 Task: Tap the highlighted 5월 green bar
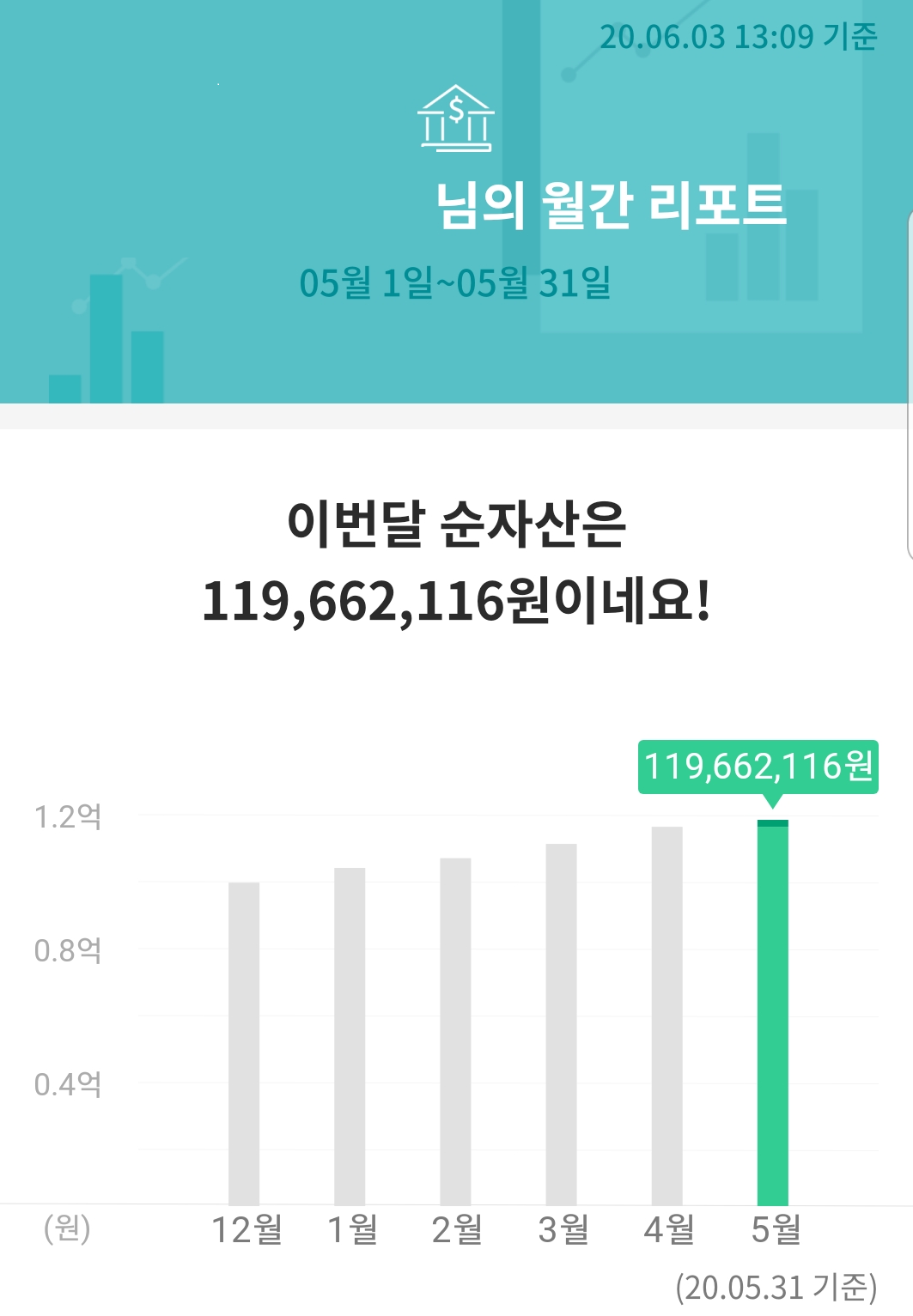(x=772, y=1012)
